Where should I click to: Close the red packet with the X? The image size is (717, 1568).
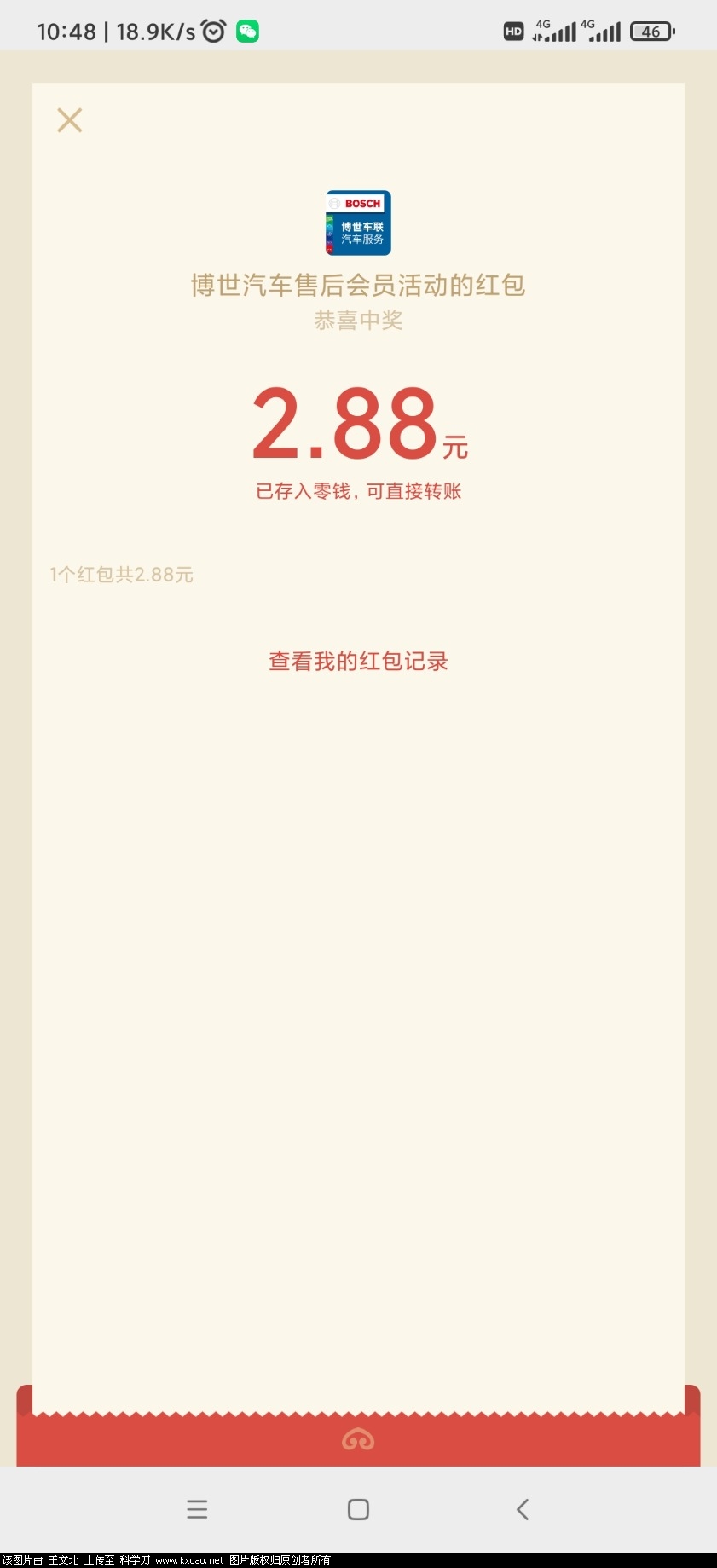click(70, 120)
